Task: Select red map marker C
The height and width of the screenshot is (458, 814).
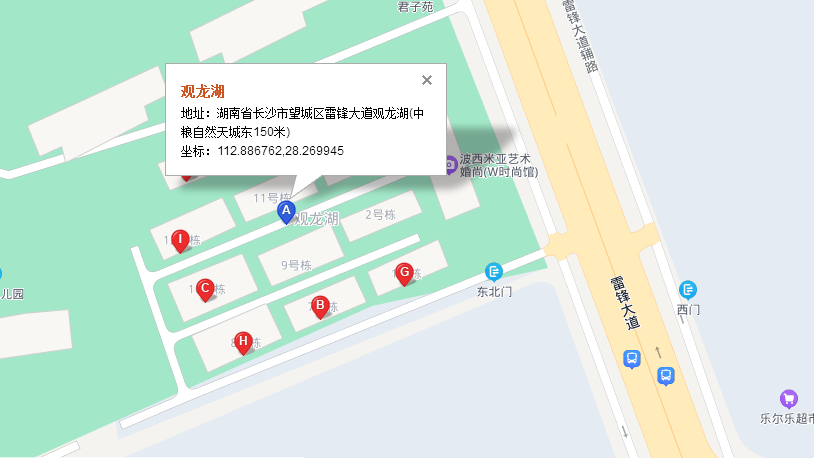Action: click(205, 289)
